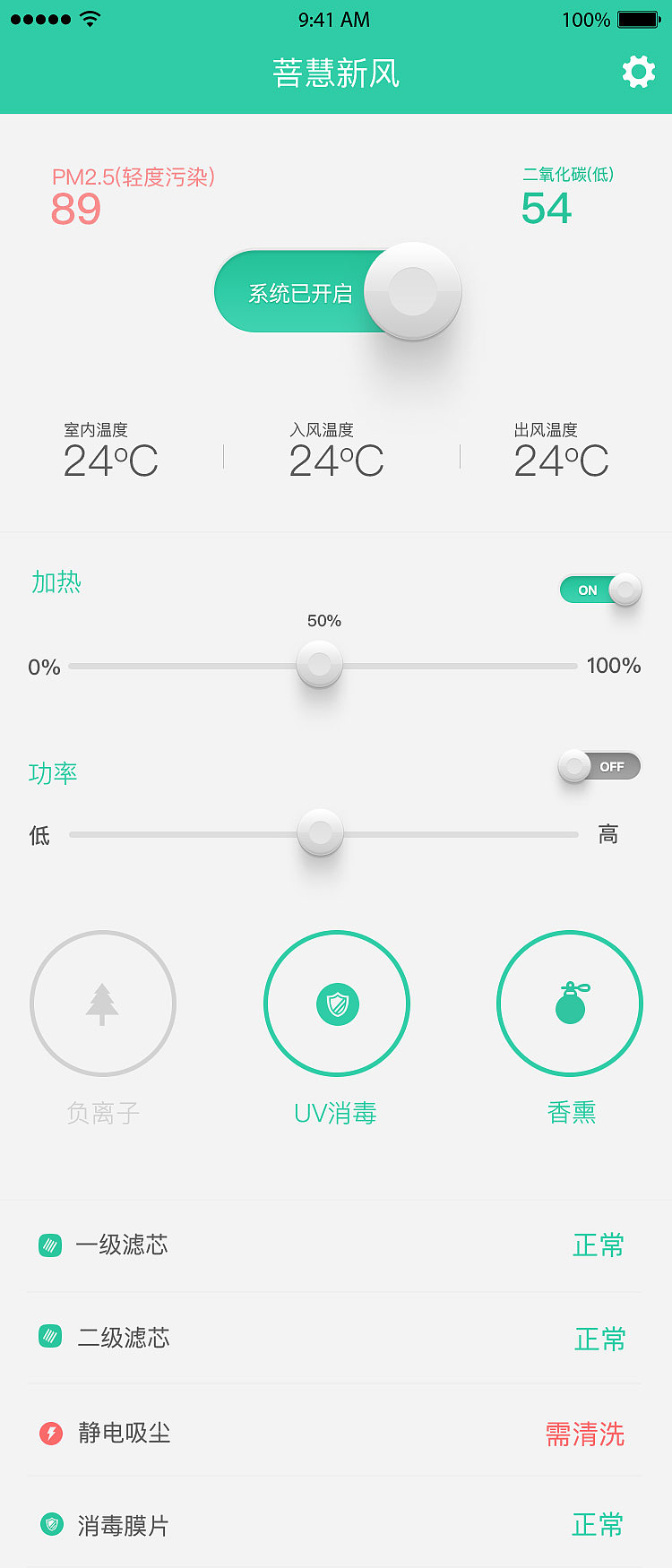Tap the 菩慧新风 title in header
Viewport: 672px width, 1568px height.
[336, 73]
